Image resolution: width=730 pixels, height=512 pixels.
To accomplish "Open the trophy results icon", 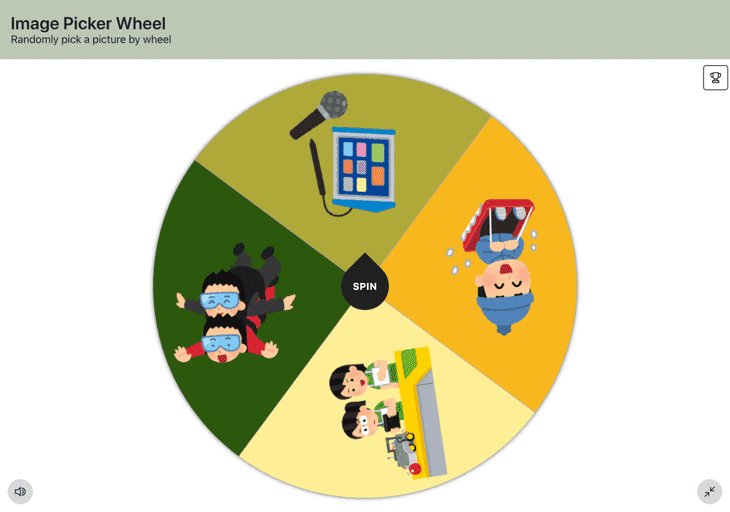I will pyautogui.click(x=715, y=78).
